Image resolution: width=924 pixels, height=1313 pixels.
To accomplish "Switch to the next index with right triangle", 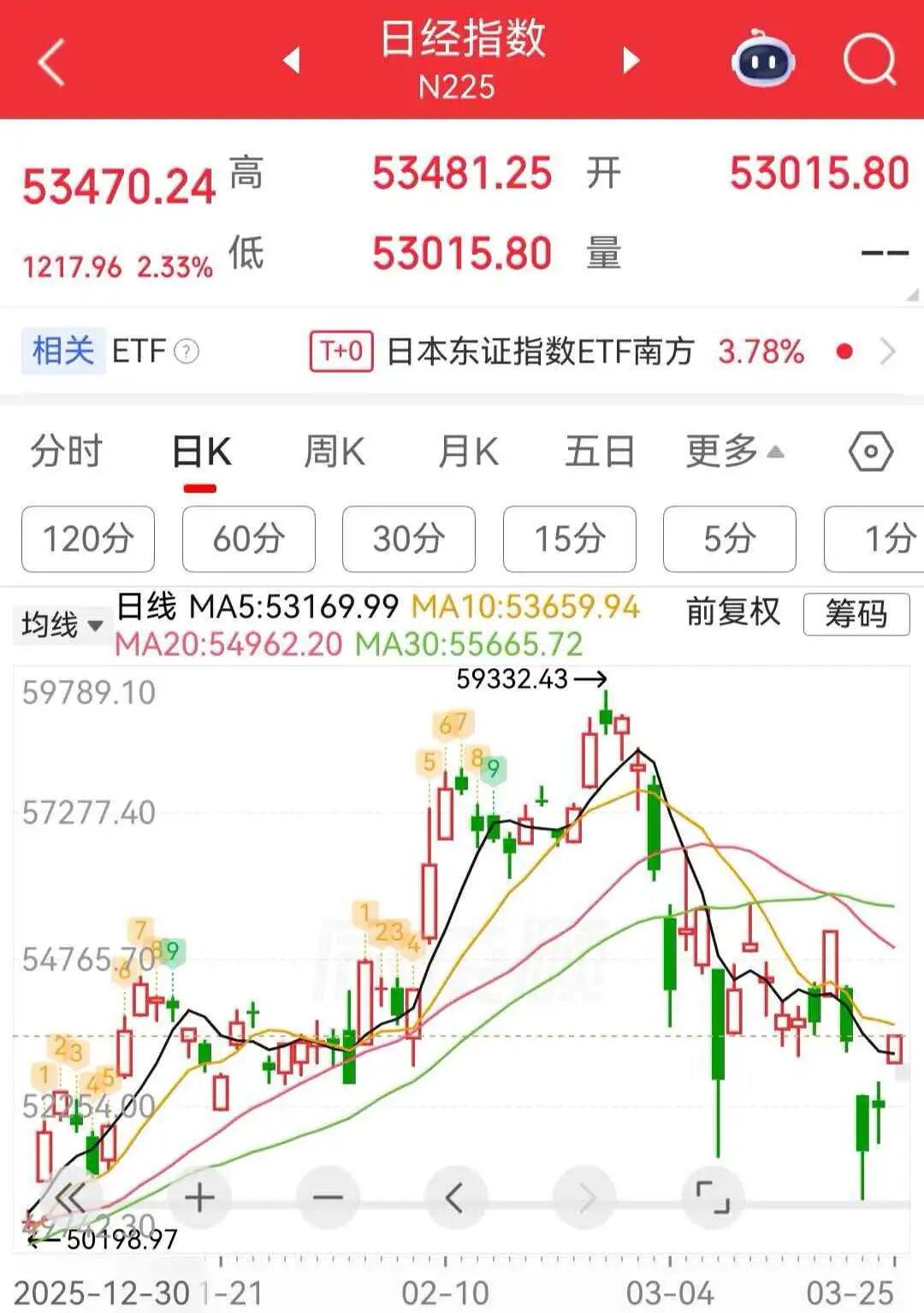I will pyautogui.click(x=631, y=61).
